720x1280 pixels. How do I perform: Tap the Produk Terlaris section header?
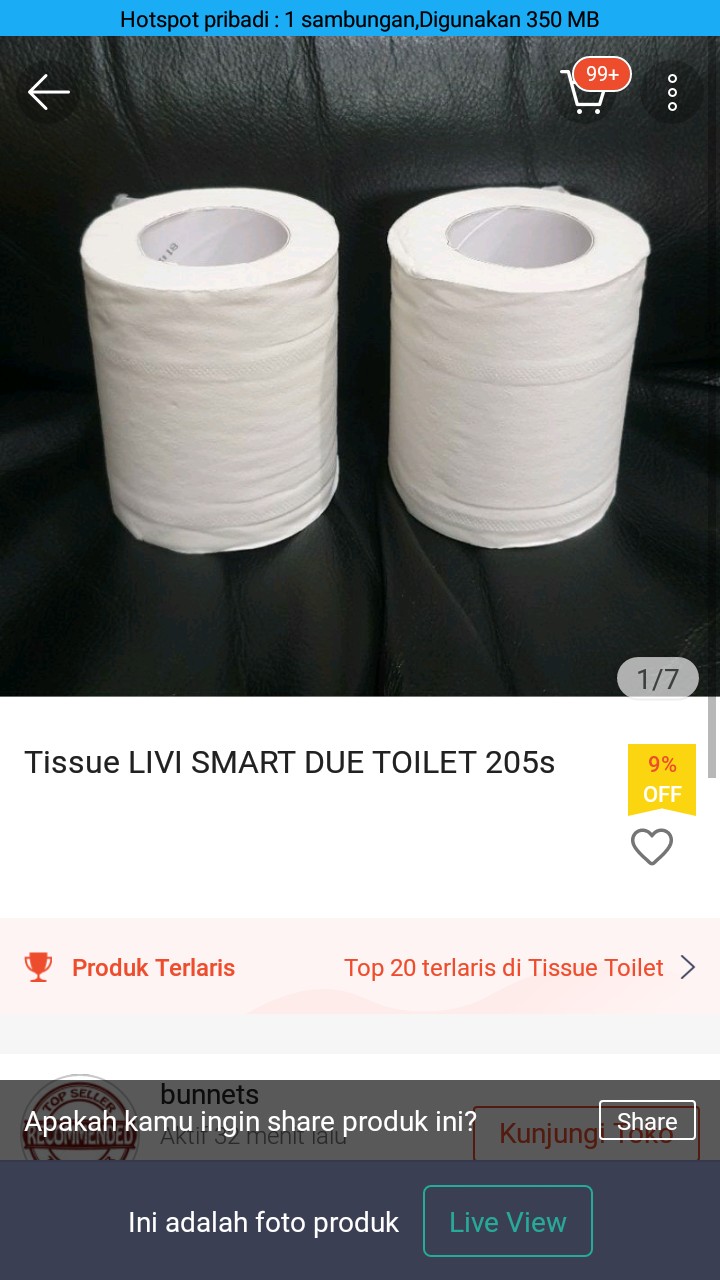(x=151, y=967)
